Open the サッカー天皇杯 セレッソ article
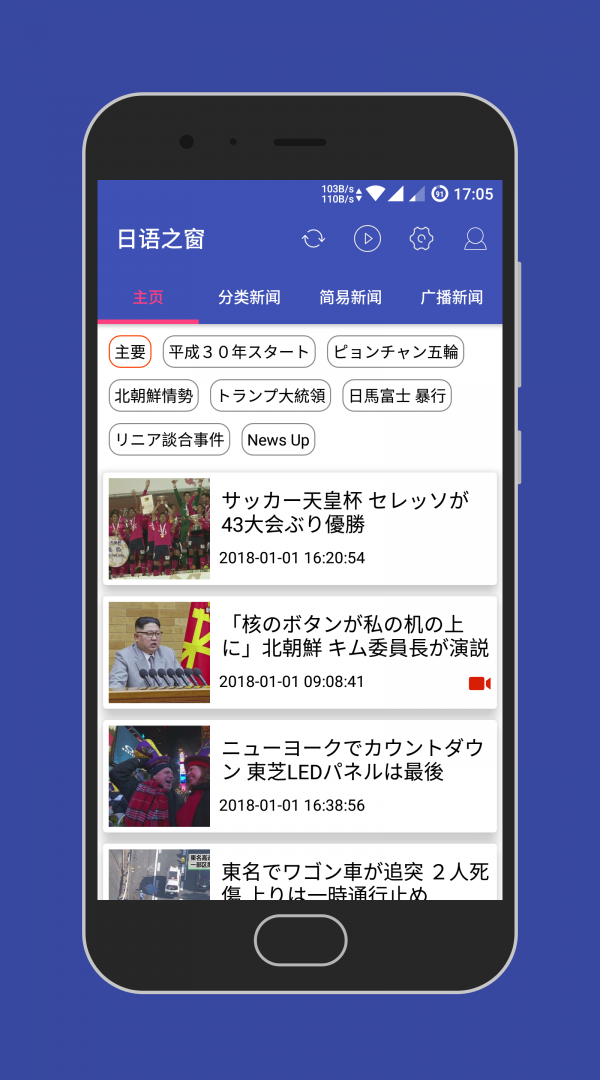This screenshot has width=600, height=1080. click(300, 528)
